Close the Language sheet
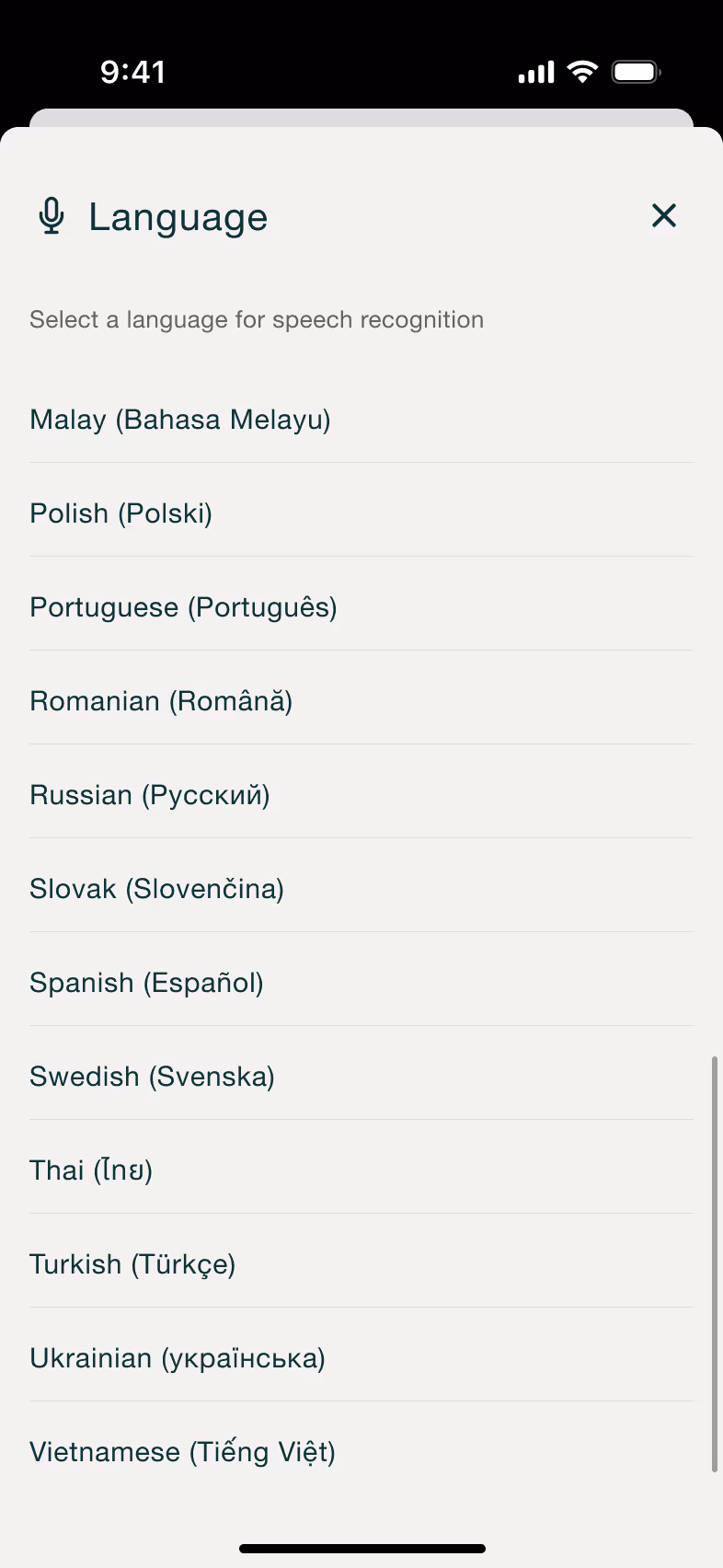The height and width of the screenshot is (1568, 723). (663, 215)
